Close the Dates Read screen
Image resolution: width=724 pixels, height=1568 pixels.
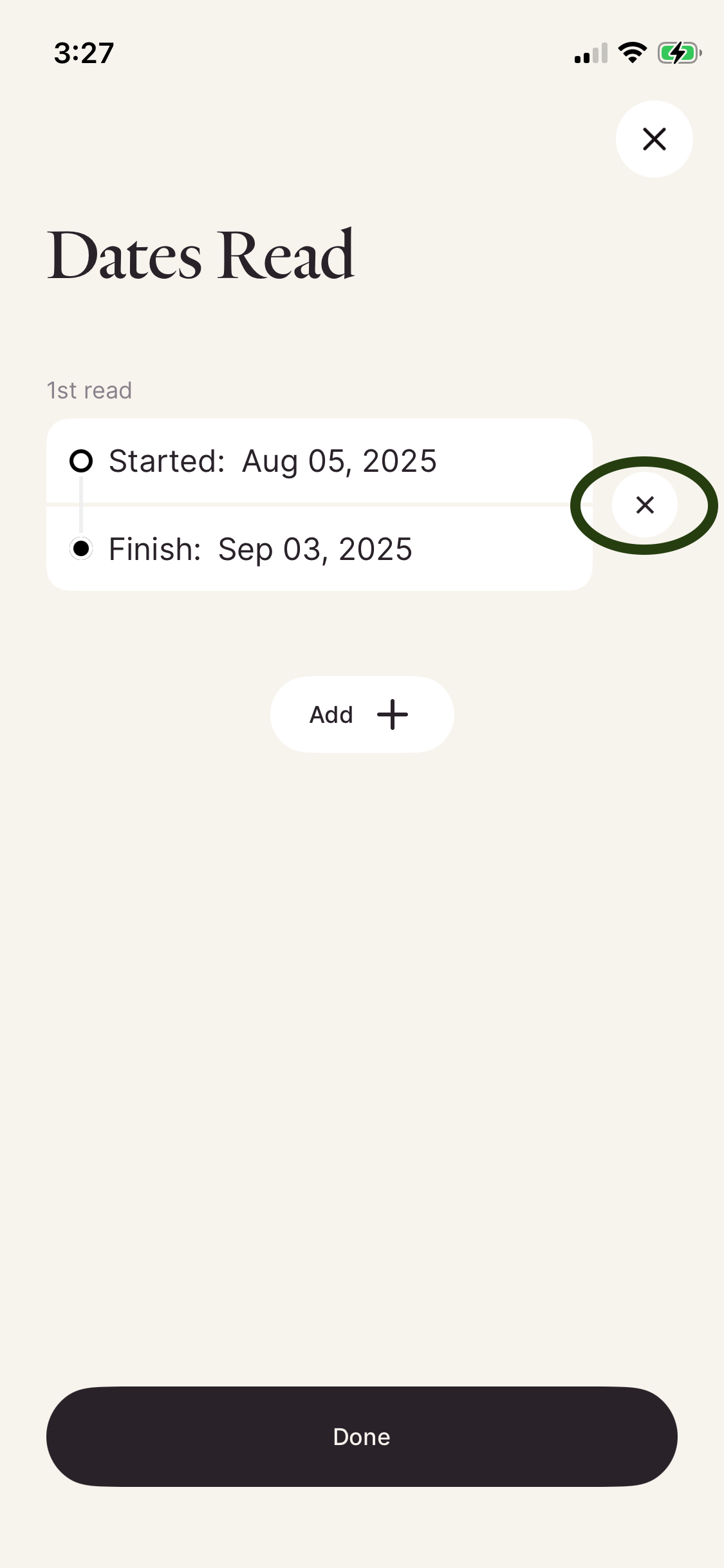(x=654, y=139)
